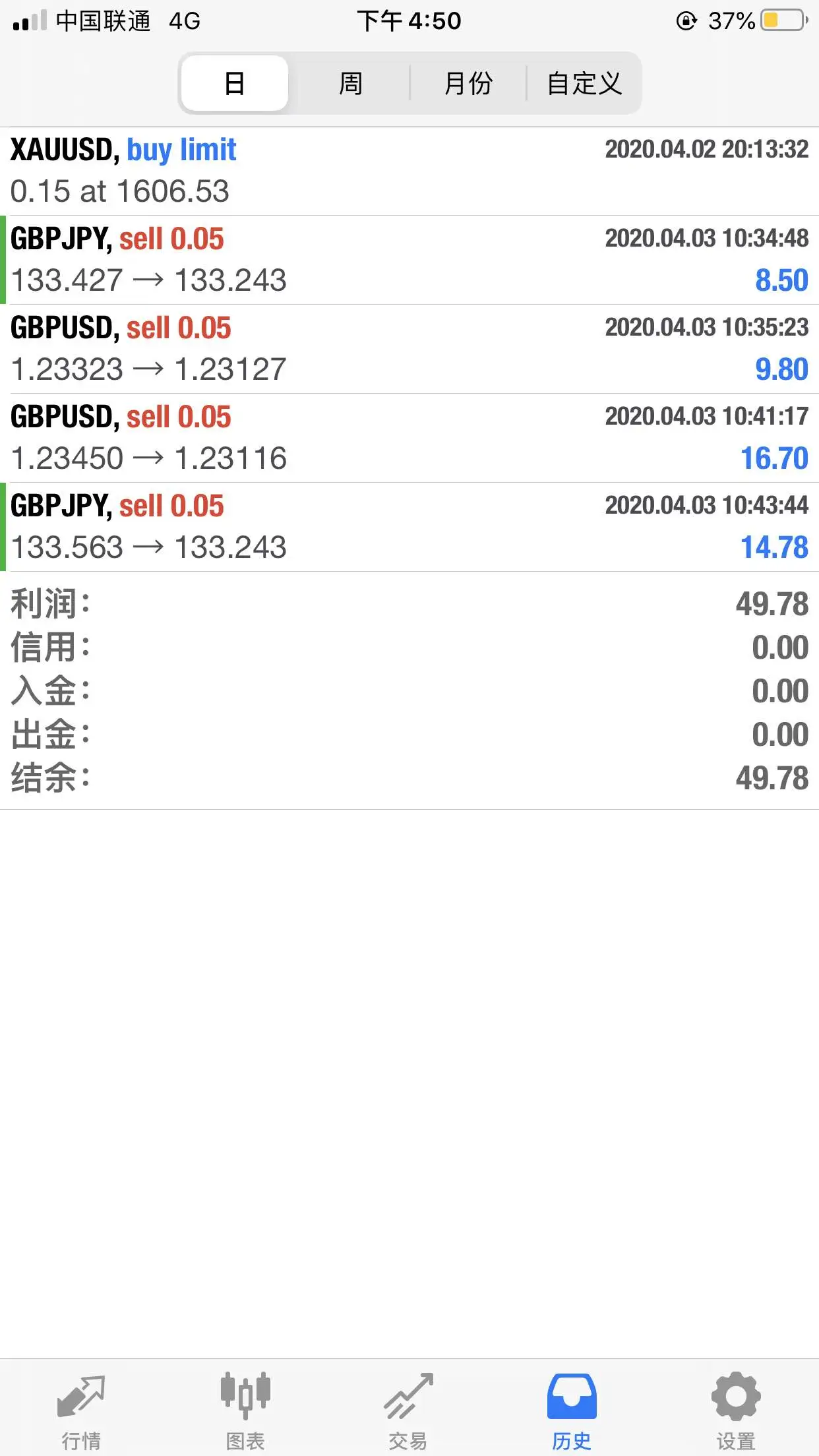The width and height of the screenshot is (819, 1456).
Task: Choose the 自定义 custom period
Action: point(584,83)
